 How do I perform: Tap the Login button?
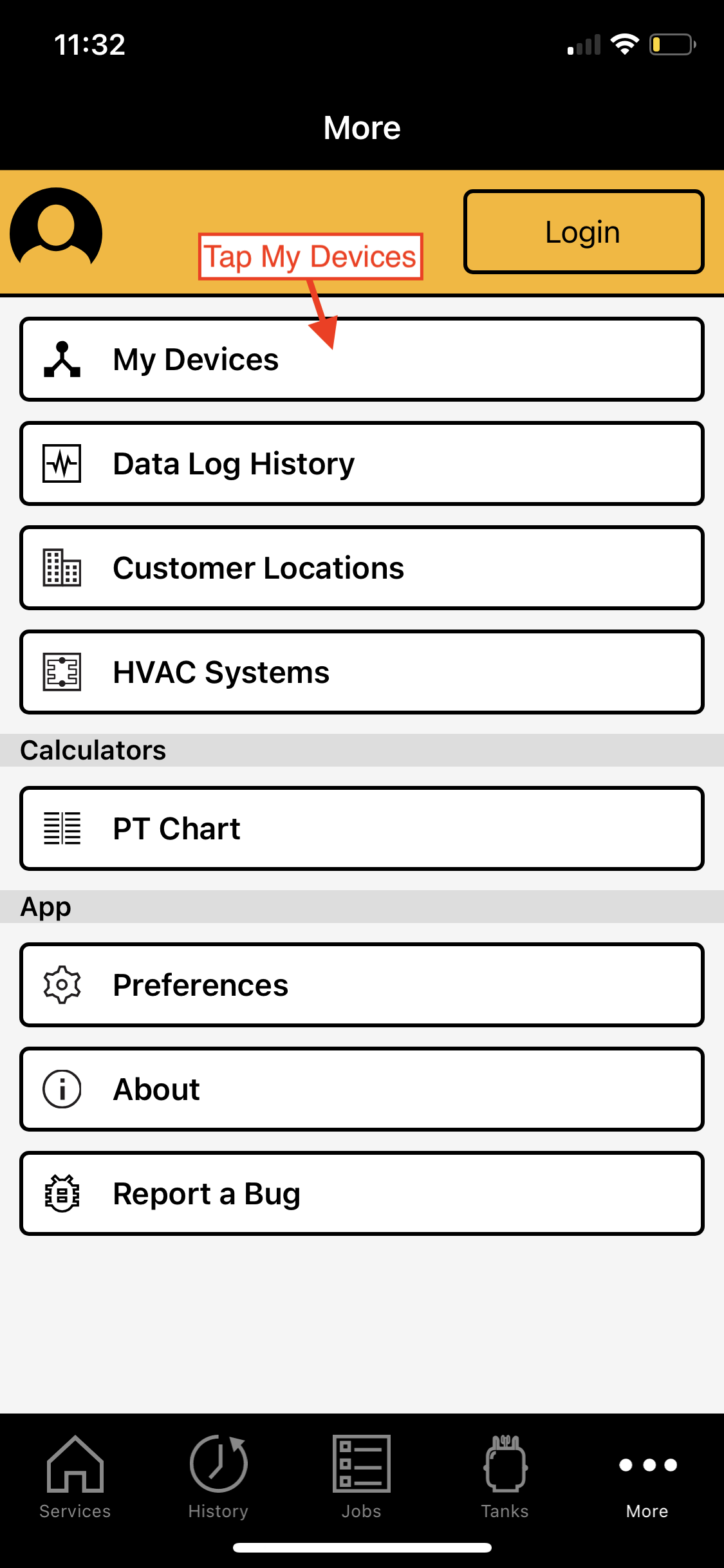(583, 232)
